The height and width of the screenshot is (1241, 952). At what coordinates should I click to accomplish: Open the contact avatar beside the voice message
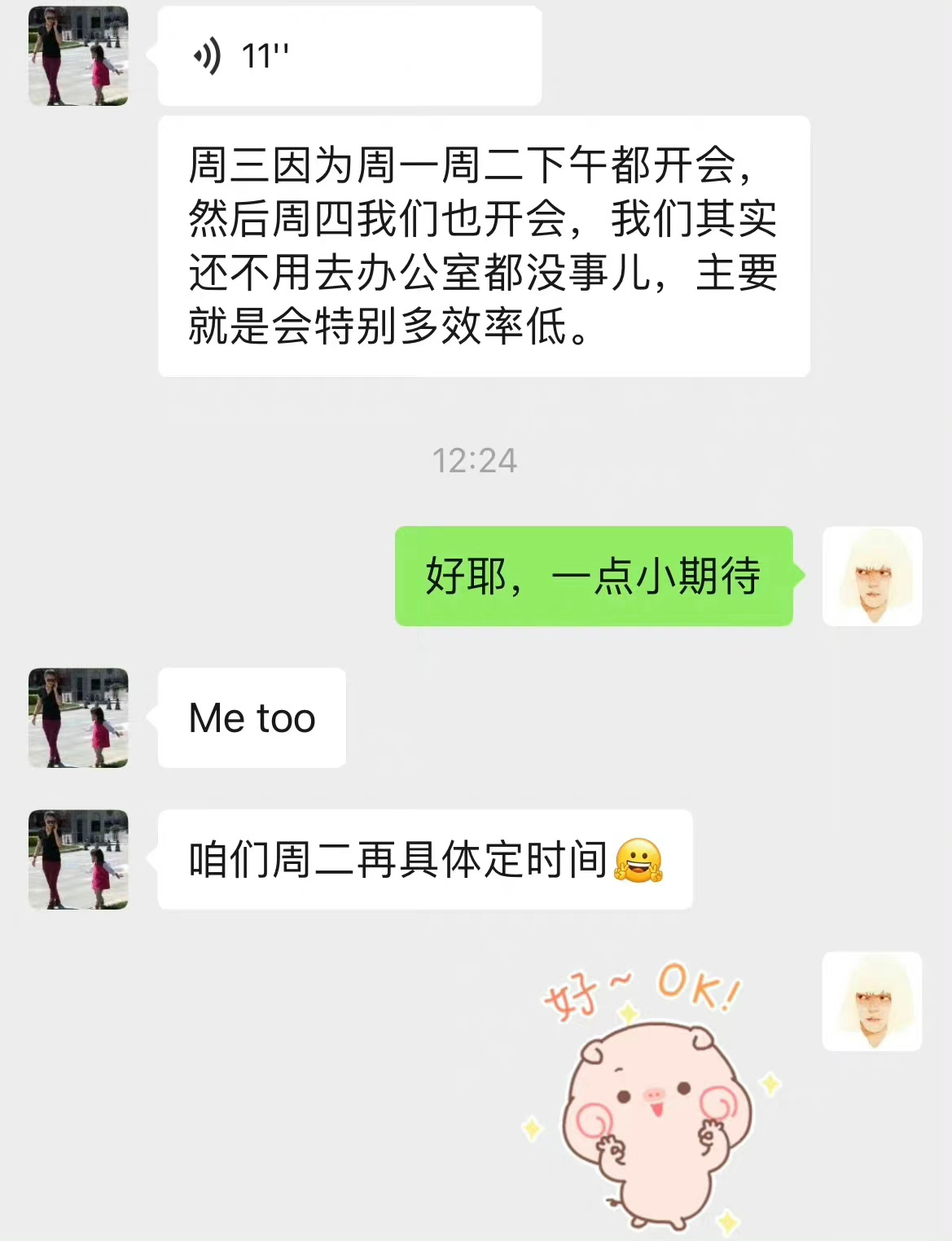78,56
